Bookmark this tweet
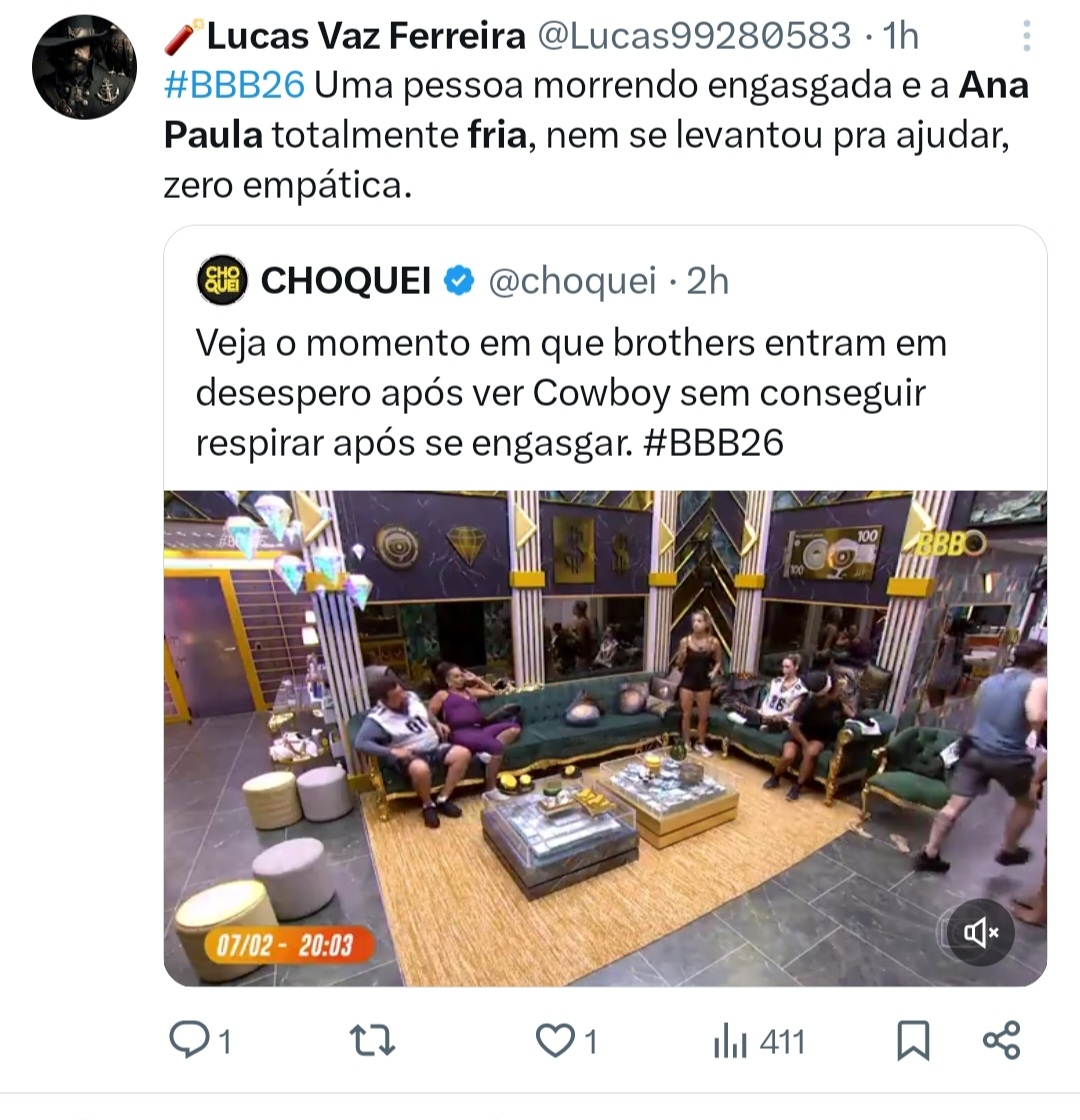This screenshot has height=1120, width=1080. [912, 1041]
